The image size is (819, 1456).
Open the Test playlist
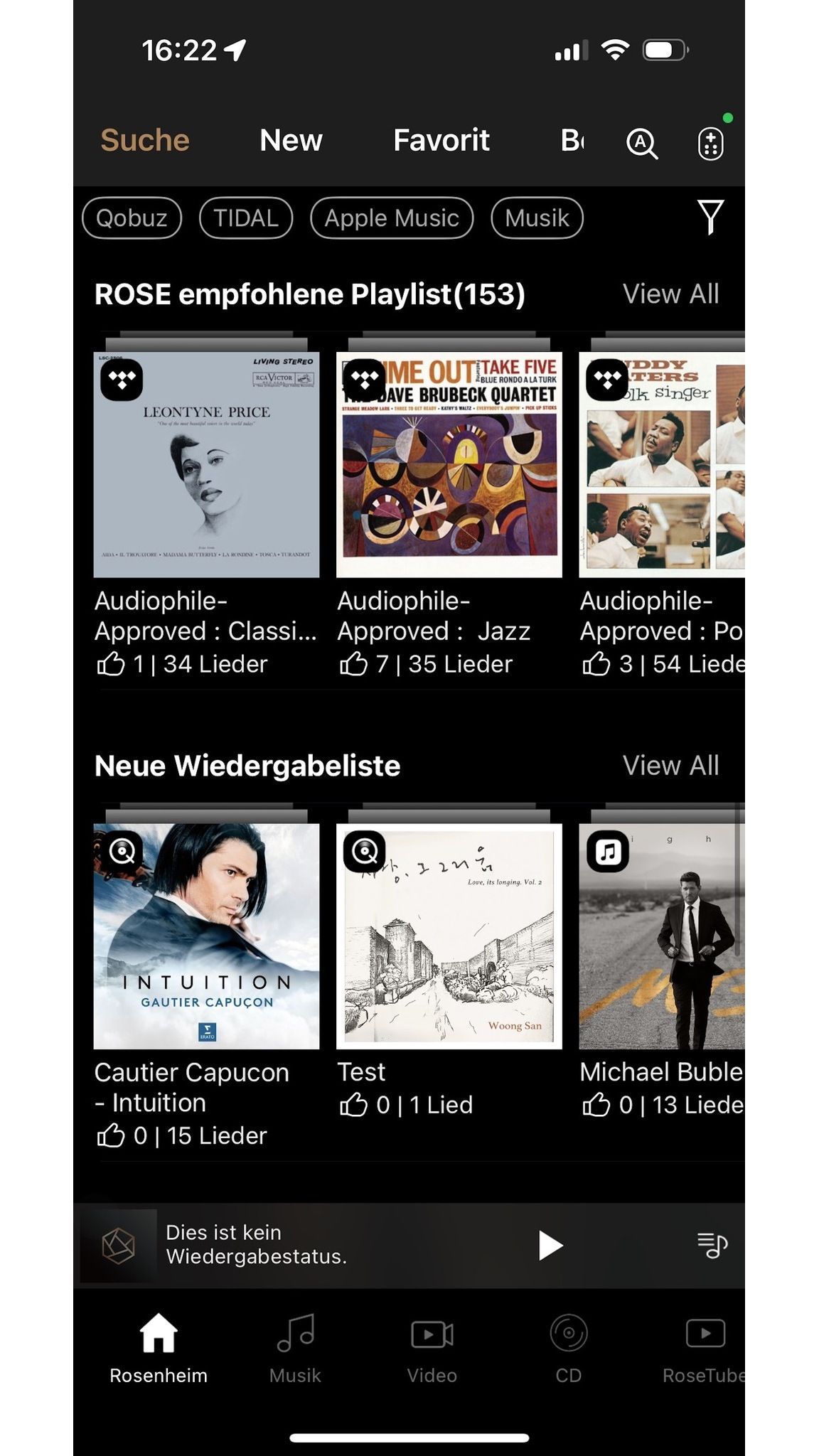click(x=449, y=936)
